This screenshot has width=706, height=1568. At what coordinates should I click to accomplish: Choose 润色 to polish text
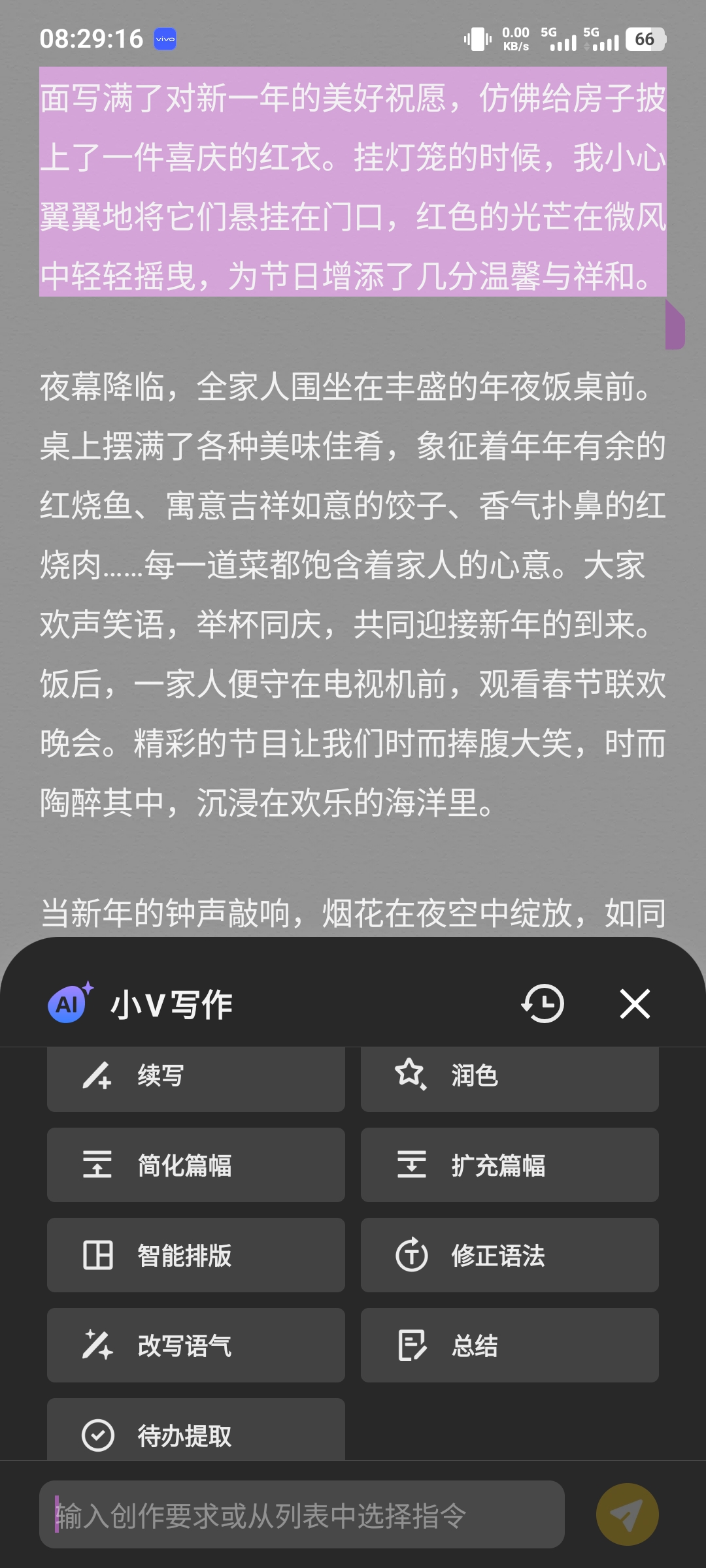point(509,1078)
